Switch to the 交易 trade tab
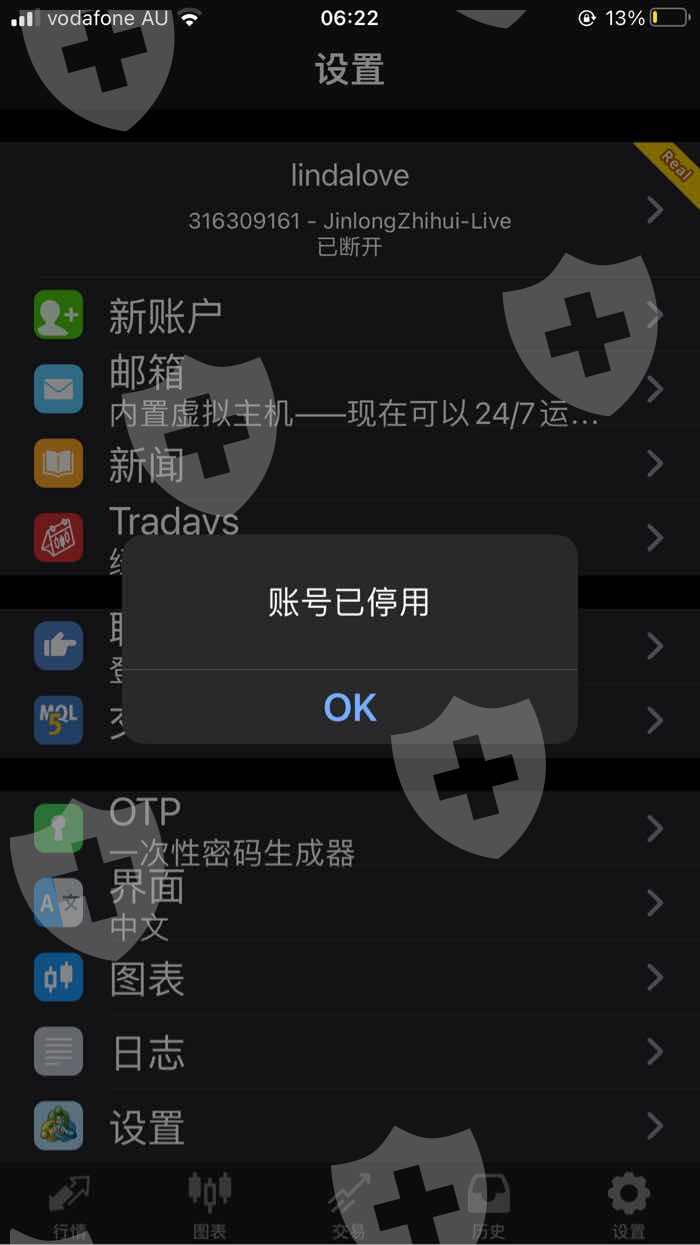The height and width of the screenshot is (1245, 700). coord(350,1204)
